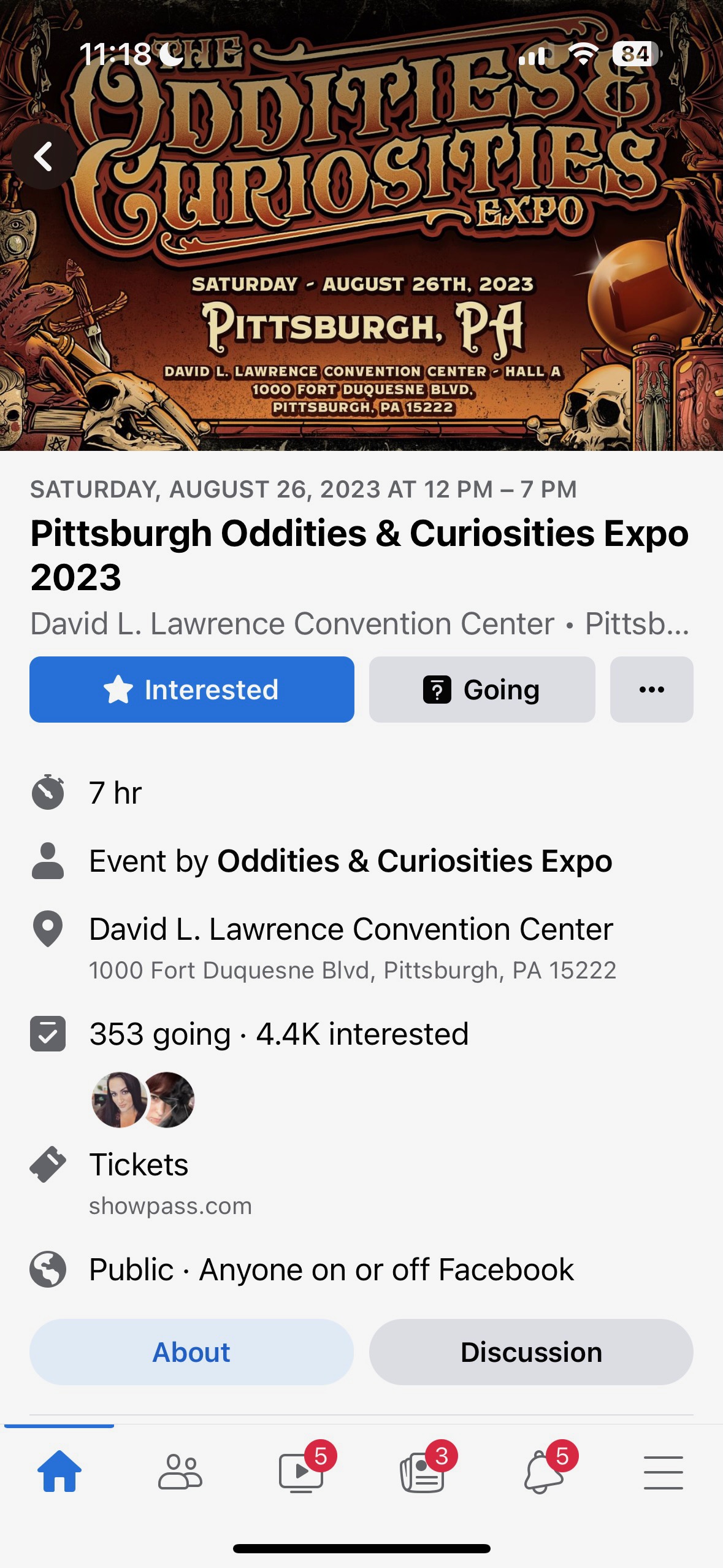Open the Video tab with 5 badge
The width and height of the screenshot is (723, 1568).
300,1471
